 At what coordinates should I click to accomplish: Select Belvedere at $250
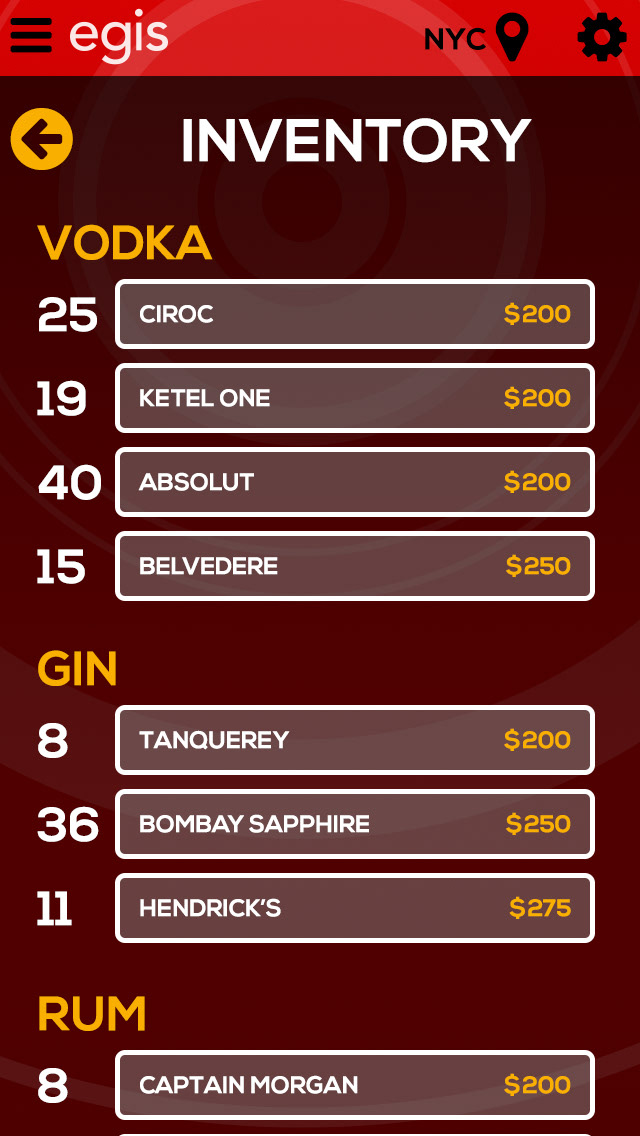(355, 566)
